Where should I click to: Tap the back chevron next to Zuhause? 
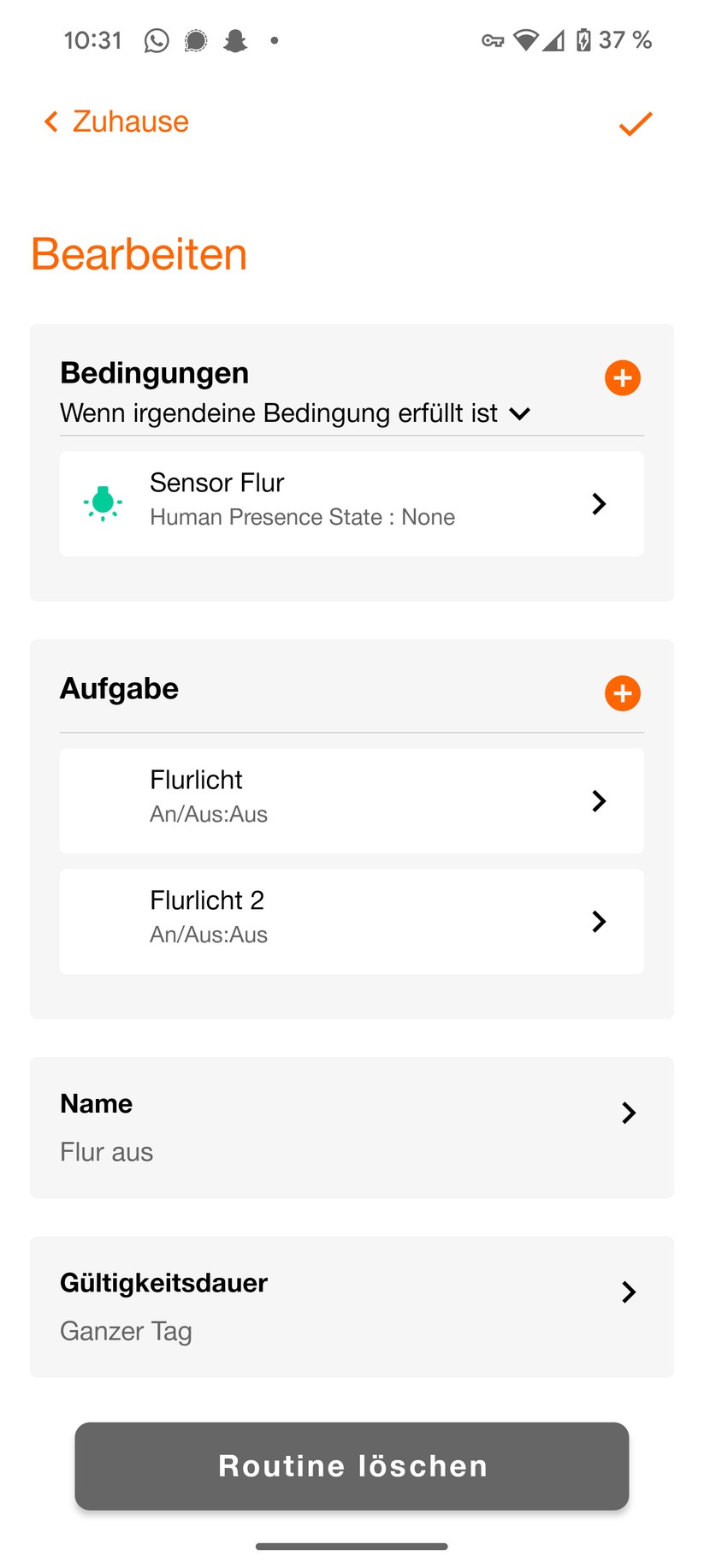pos(50,122)
